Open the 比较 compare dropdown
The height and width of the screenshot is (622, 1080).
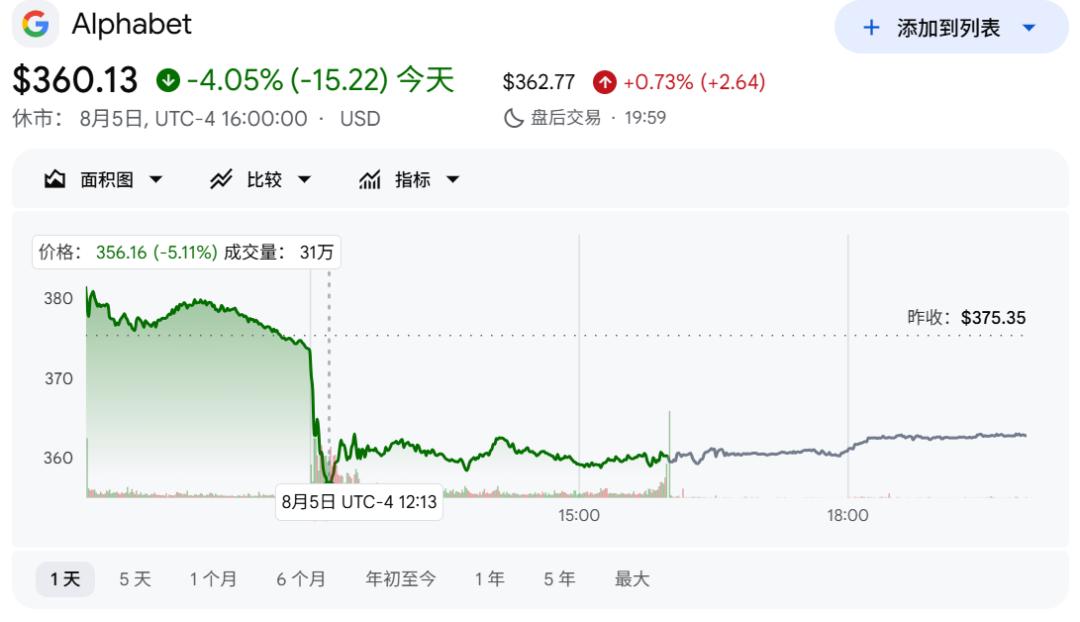click(260, 180)
